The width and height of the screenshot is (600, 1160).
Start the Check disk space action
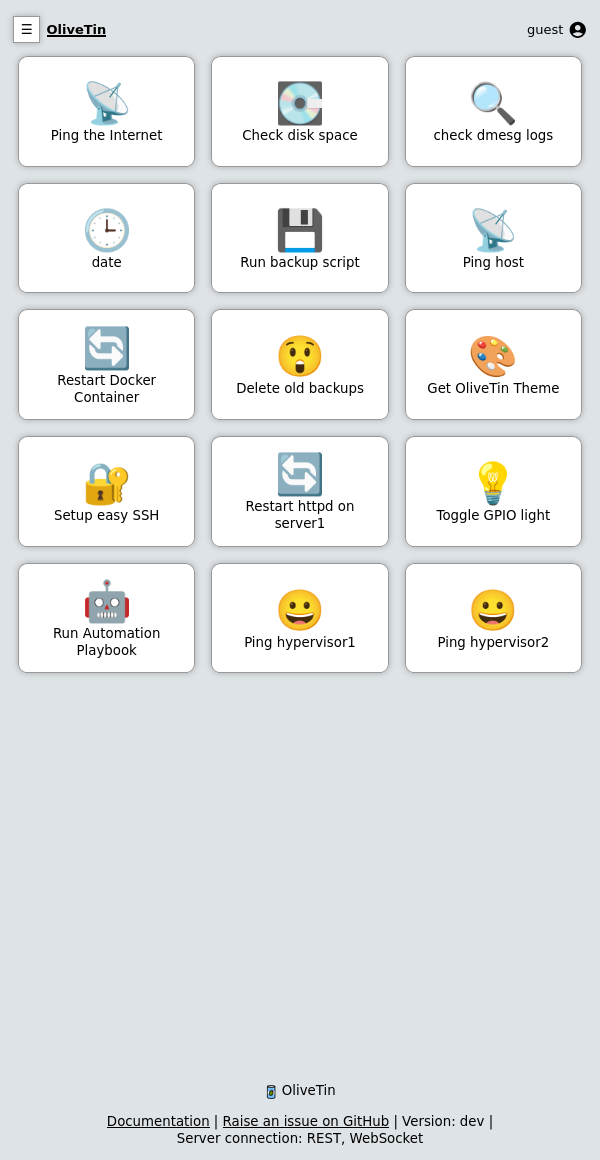[x=299, y=111]
